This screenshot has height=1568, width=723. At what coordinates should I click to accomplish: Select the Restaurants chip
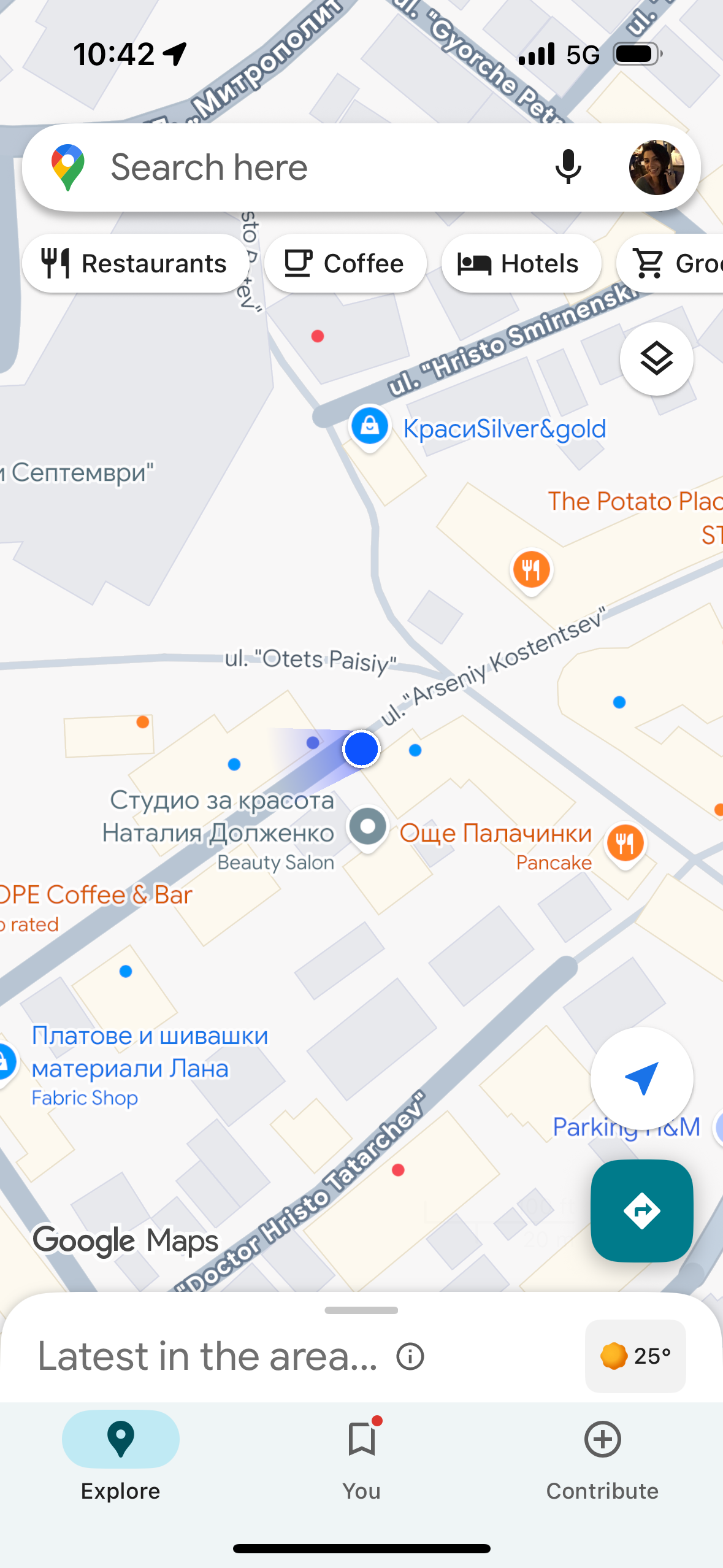[135, 264]
